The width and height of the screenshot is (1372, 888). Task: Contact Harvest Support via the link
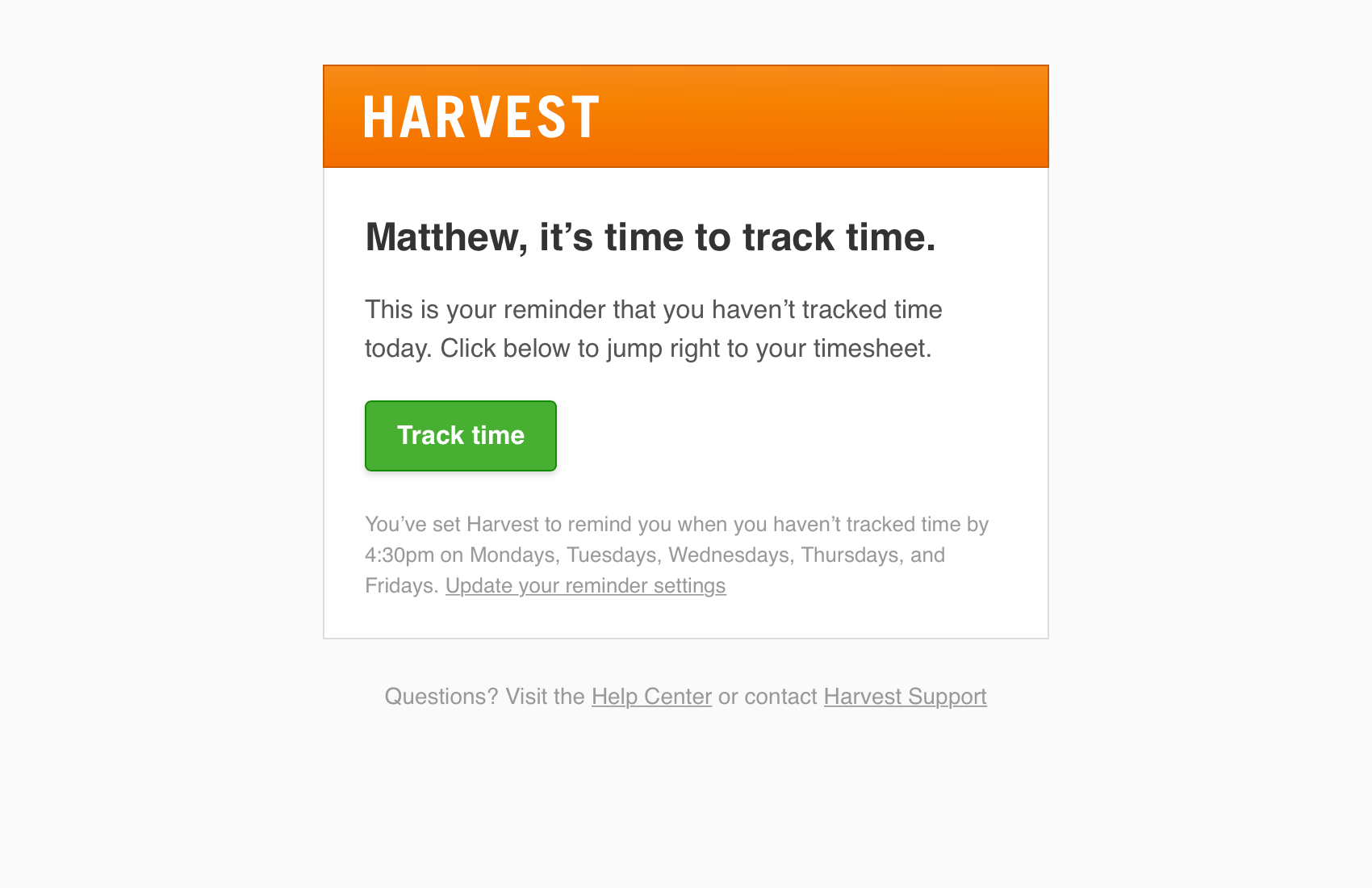(905, 697)
